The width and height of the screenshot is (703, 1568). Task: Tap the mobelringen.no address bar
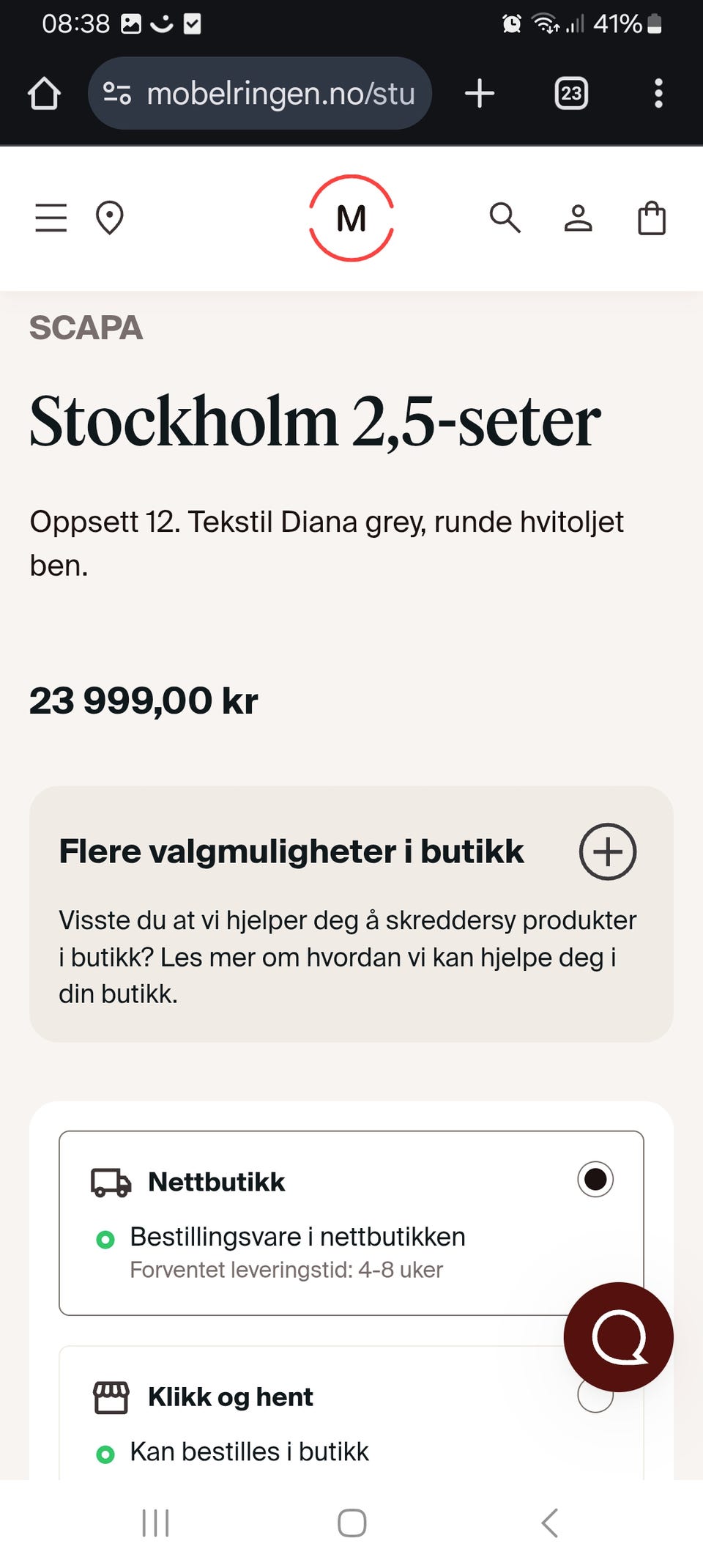pyautogui.click(x=278, y=93)
